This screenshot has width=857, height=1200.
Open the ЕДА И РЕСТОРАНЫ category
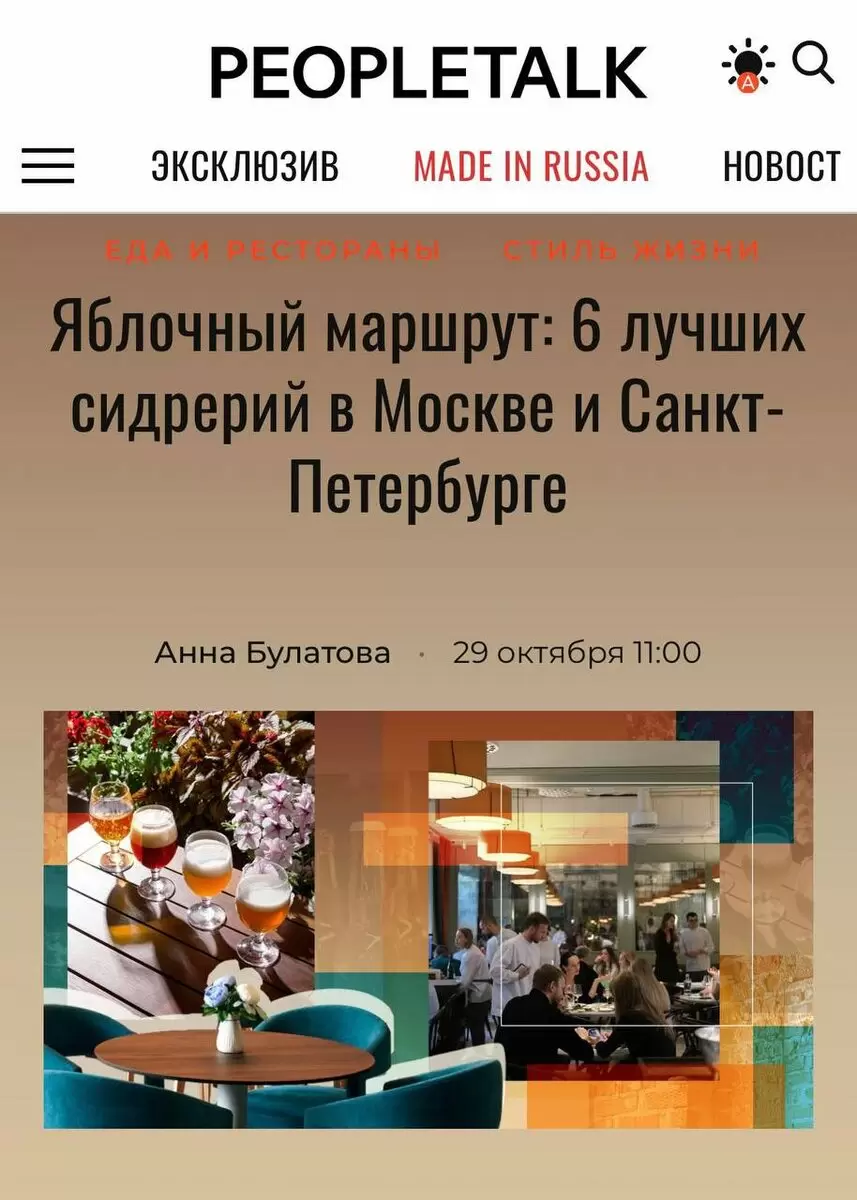coord(274,250)
